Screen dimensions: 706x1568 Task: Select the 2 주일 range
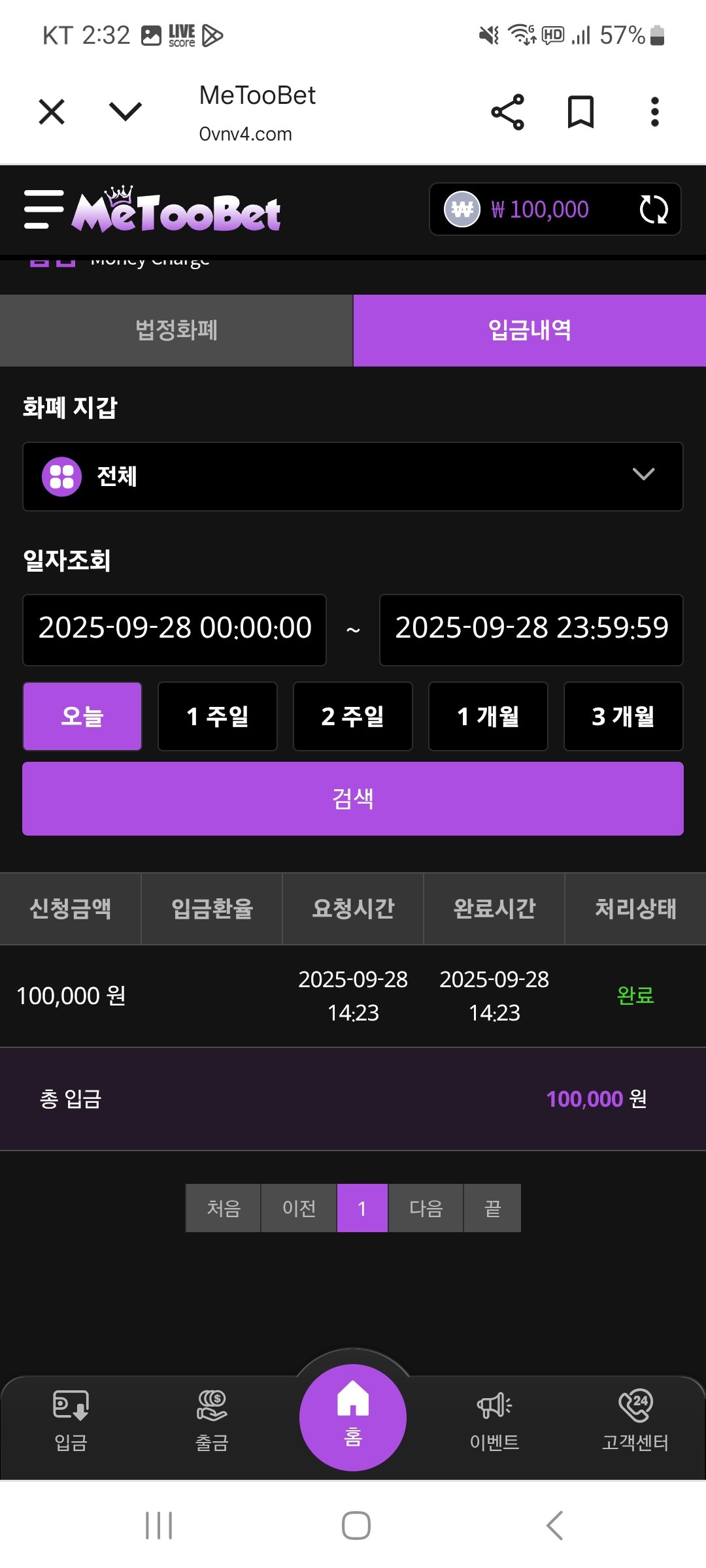click(352, 716)
